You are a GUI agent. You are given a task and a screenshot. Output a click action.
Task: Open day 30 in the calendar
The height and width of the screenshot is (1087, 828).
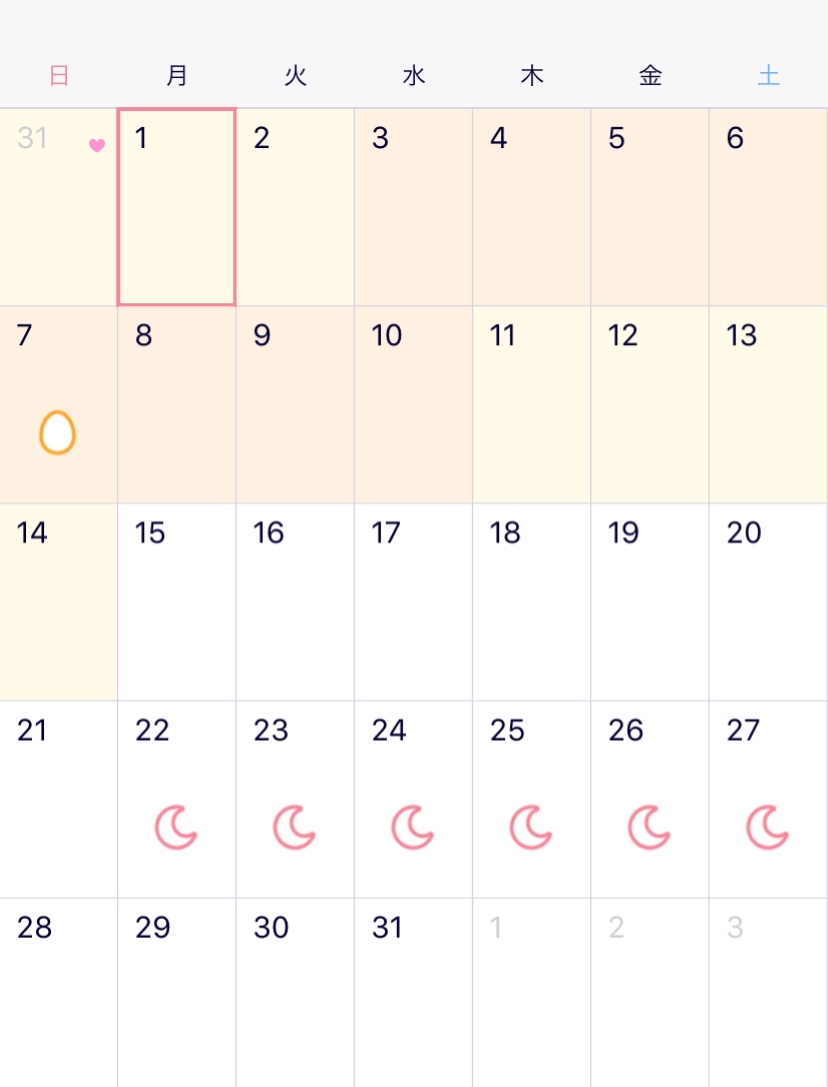click(x=295, y=990)
